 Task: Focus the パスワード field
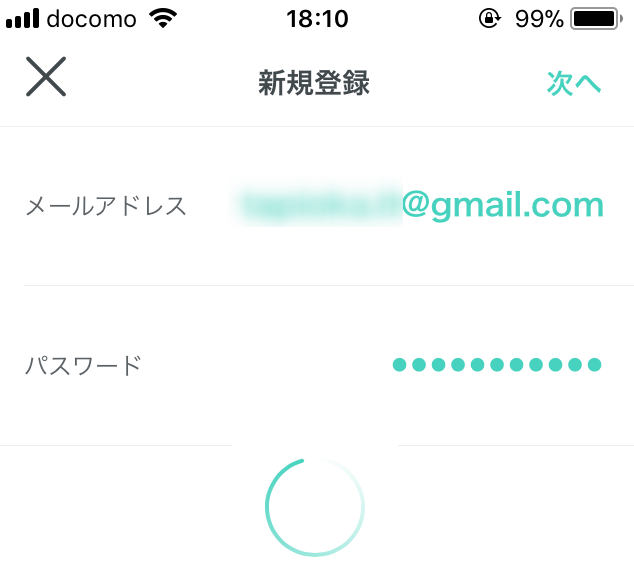tap(496, 365)
